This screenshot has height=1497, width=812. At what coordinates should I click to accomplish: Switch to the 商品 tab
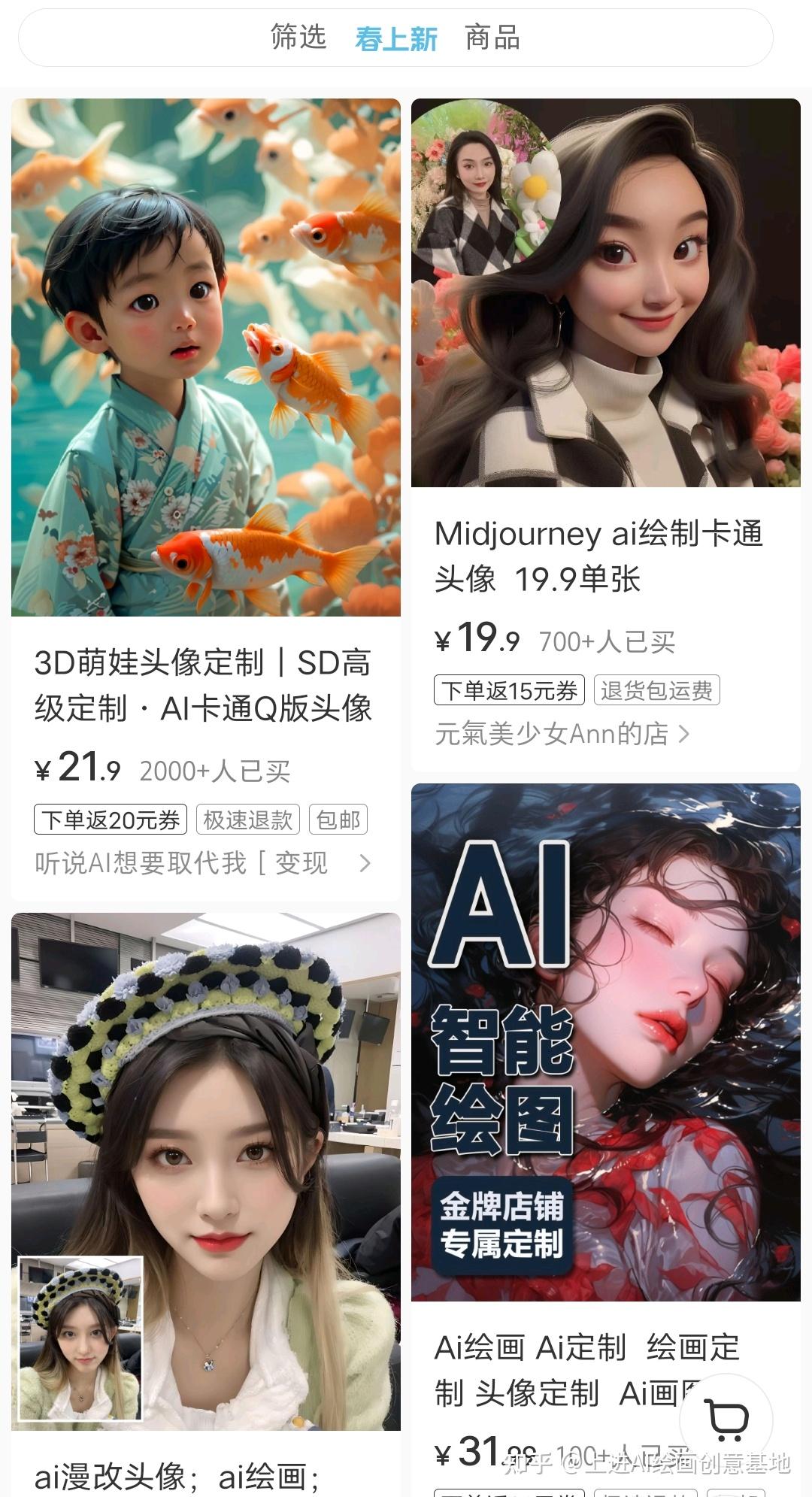tap(492, 38)
